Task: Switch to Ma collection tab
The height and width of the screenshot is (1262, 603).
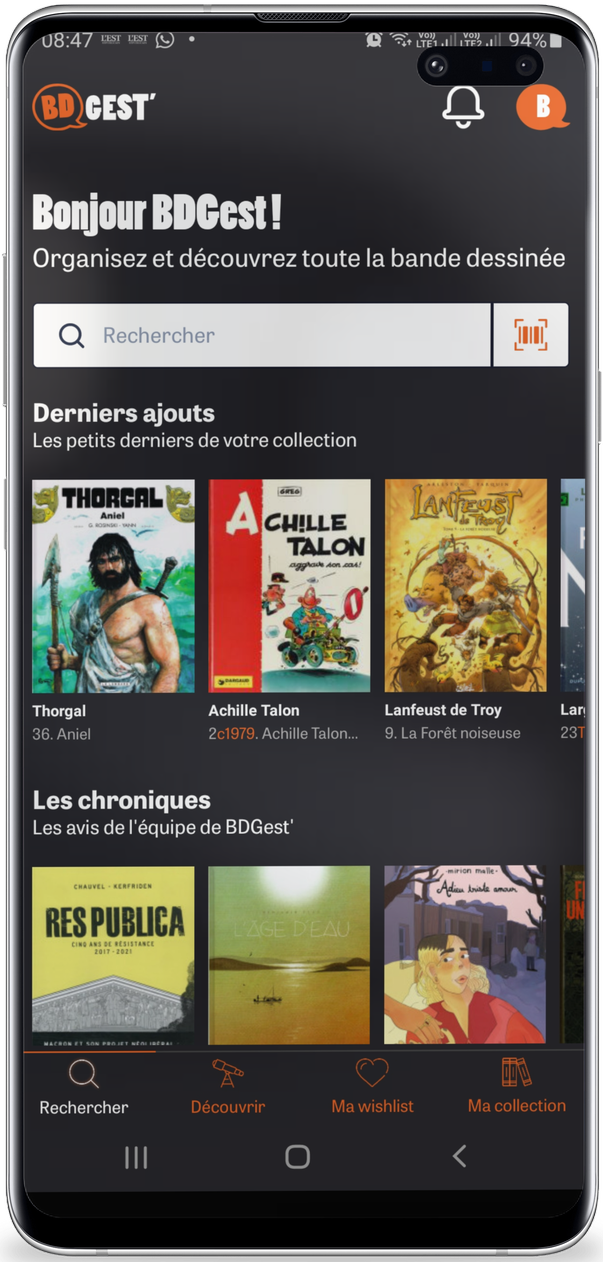Action: coord(516,1088)
